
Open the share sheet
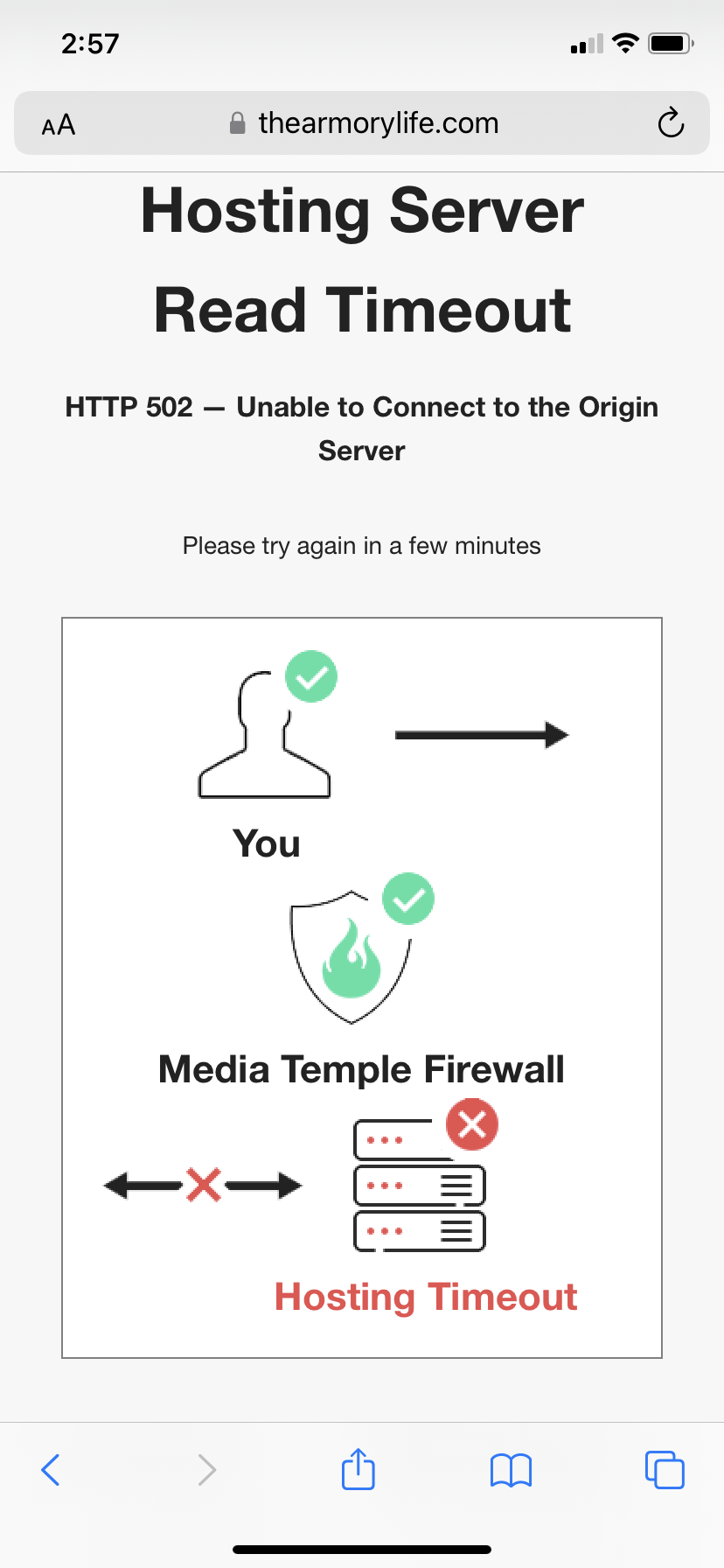click(359, 1468)
